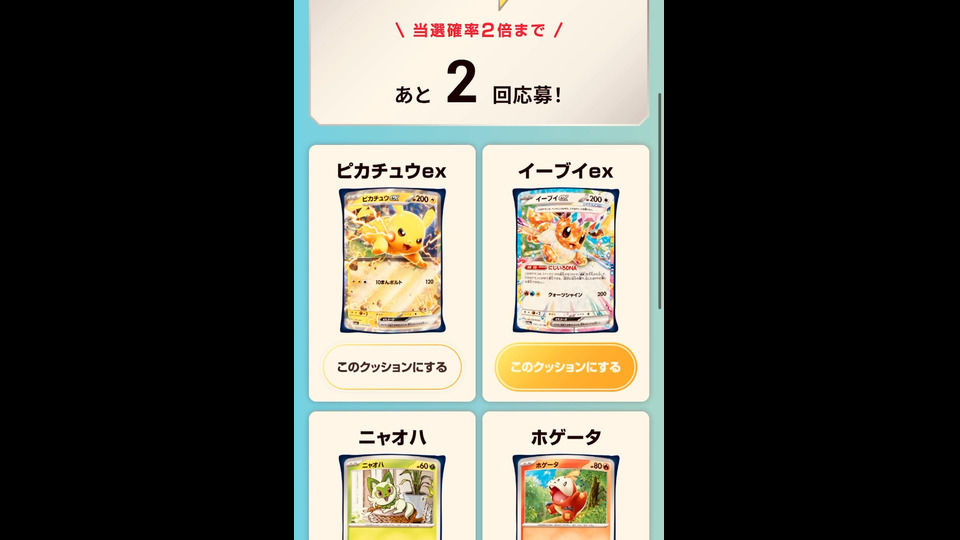Choose the ピカチュウex cushion button
960x540 pixels.
(x=392, y=367)
